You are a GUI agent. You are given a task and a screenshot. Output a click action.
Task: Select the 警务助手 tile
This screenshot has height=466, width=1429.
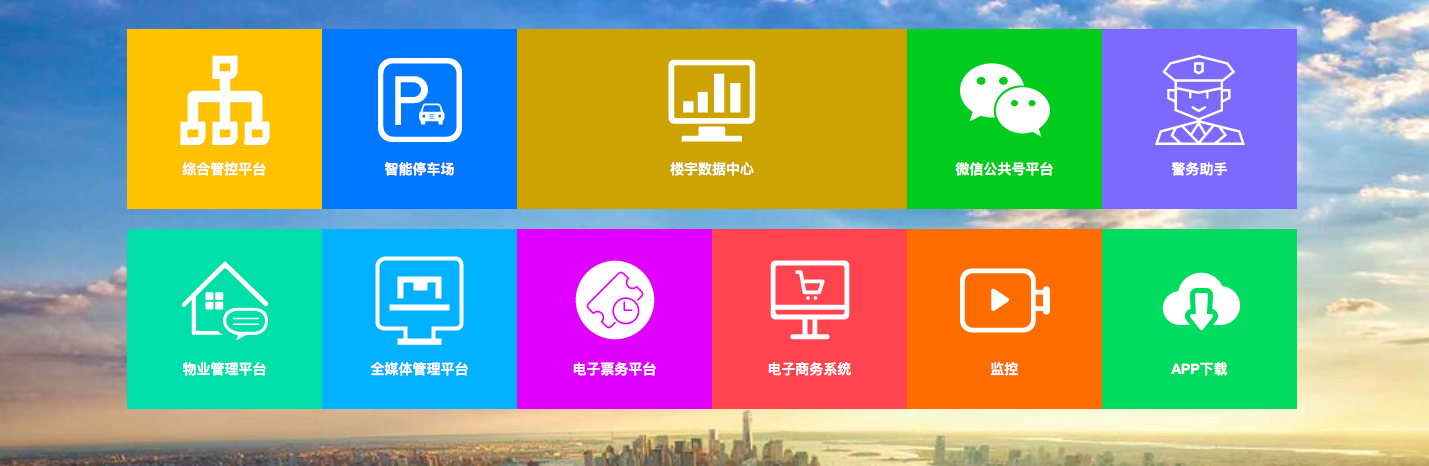click(x=1198, y=119)
